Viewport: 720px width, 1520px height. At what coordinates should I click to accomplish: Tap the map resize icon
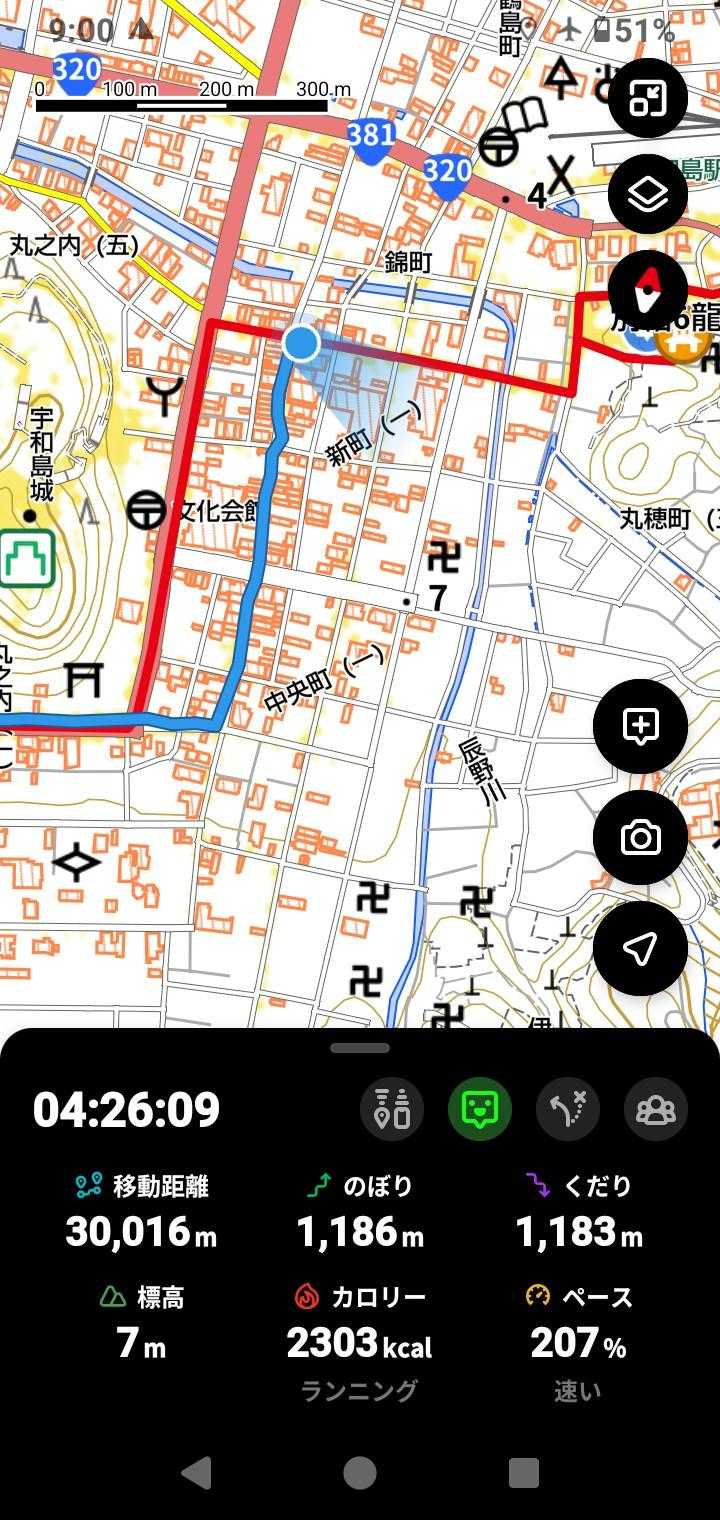(x=648, y=99)
